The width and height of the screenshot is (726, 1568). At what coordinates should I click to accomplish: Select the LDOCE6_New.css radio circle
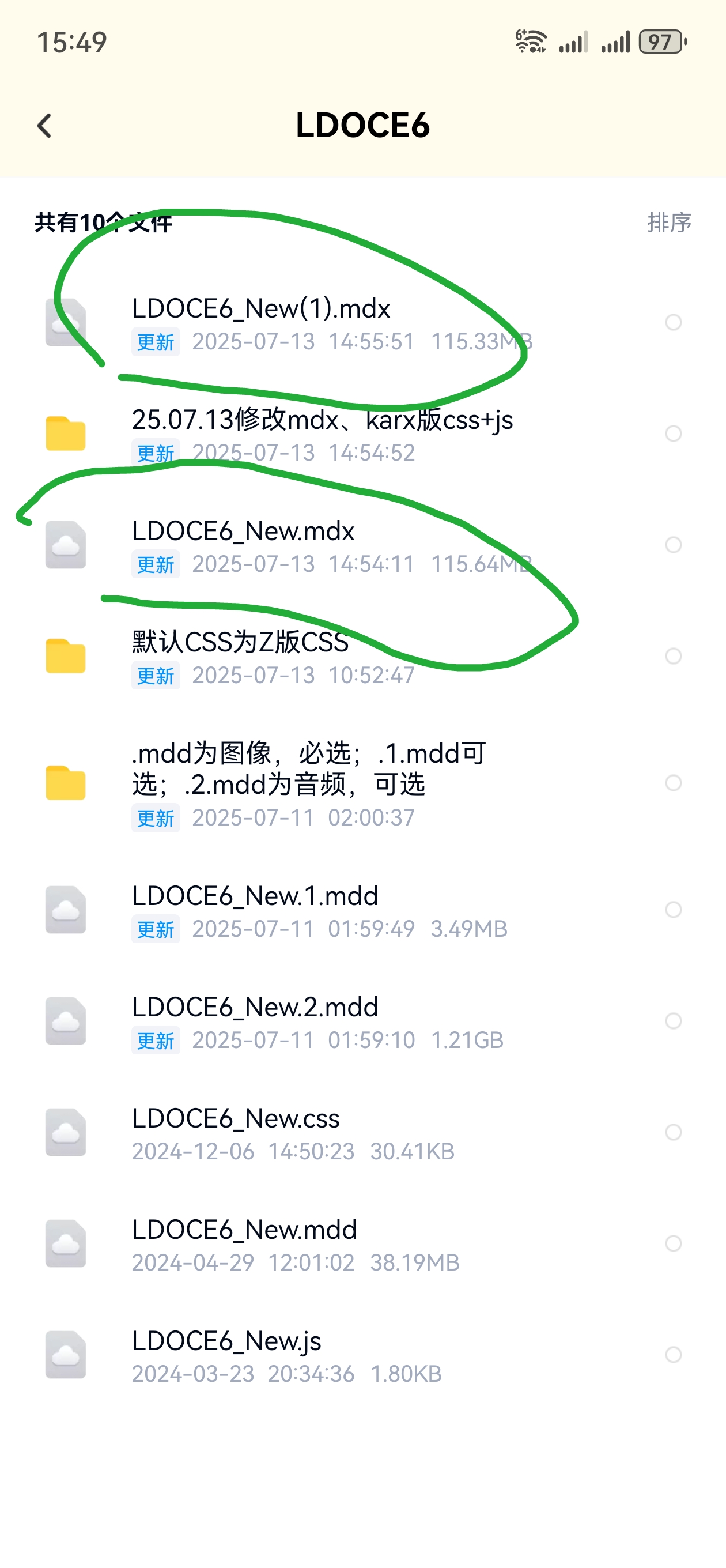(673, 1132)
